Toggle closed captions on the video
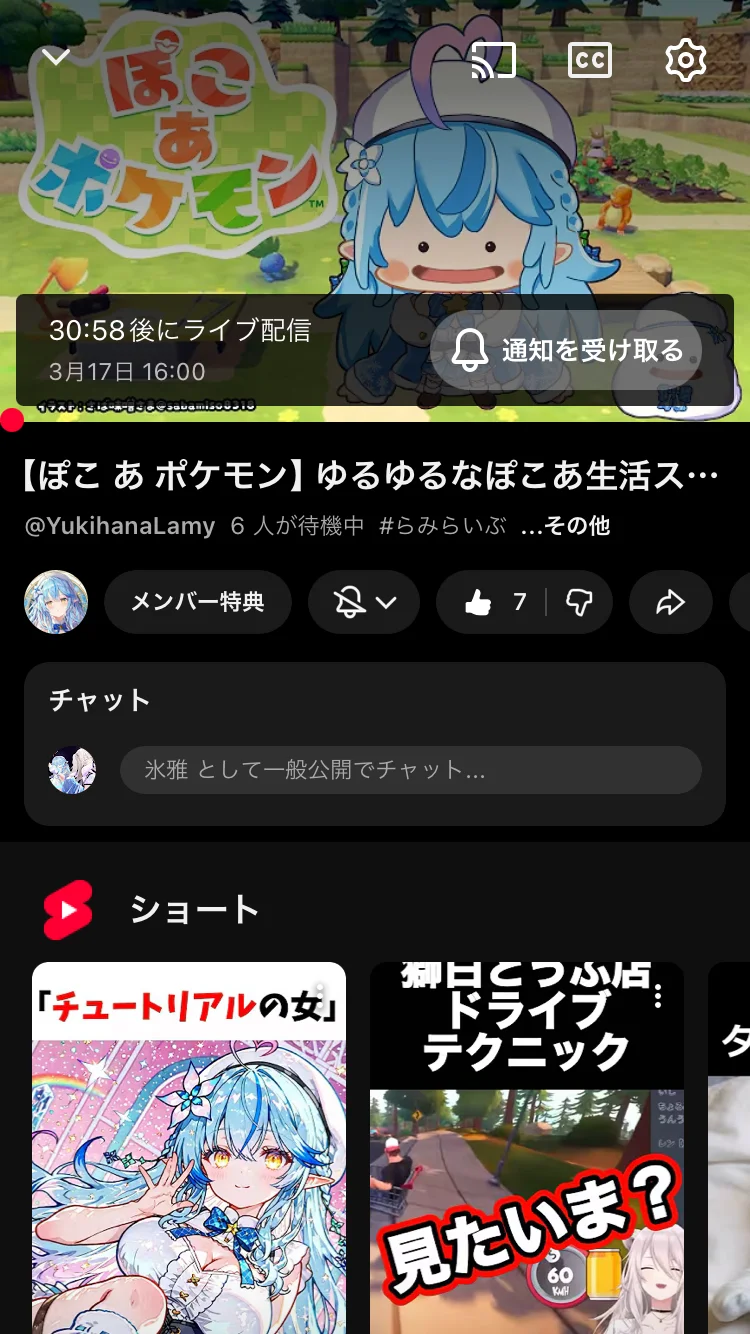The image size is (750, 1334). tap(590, 61)
